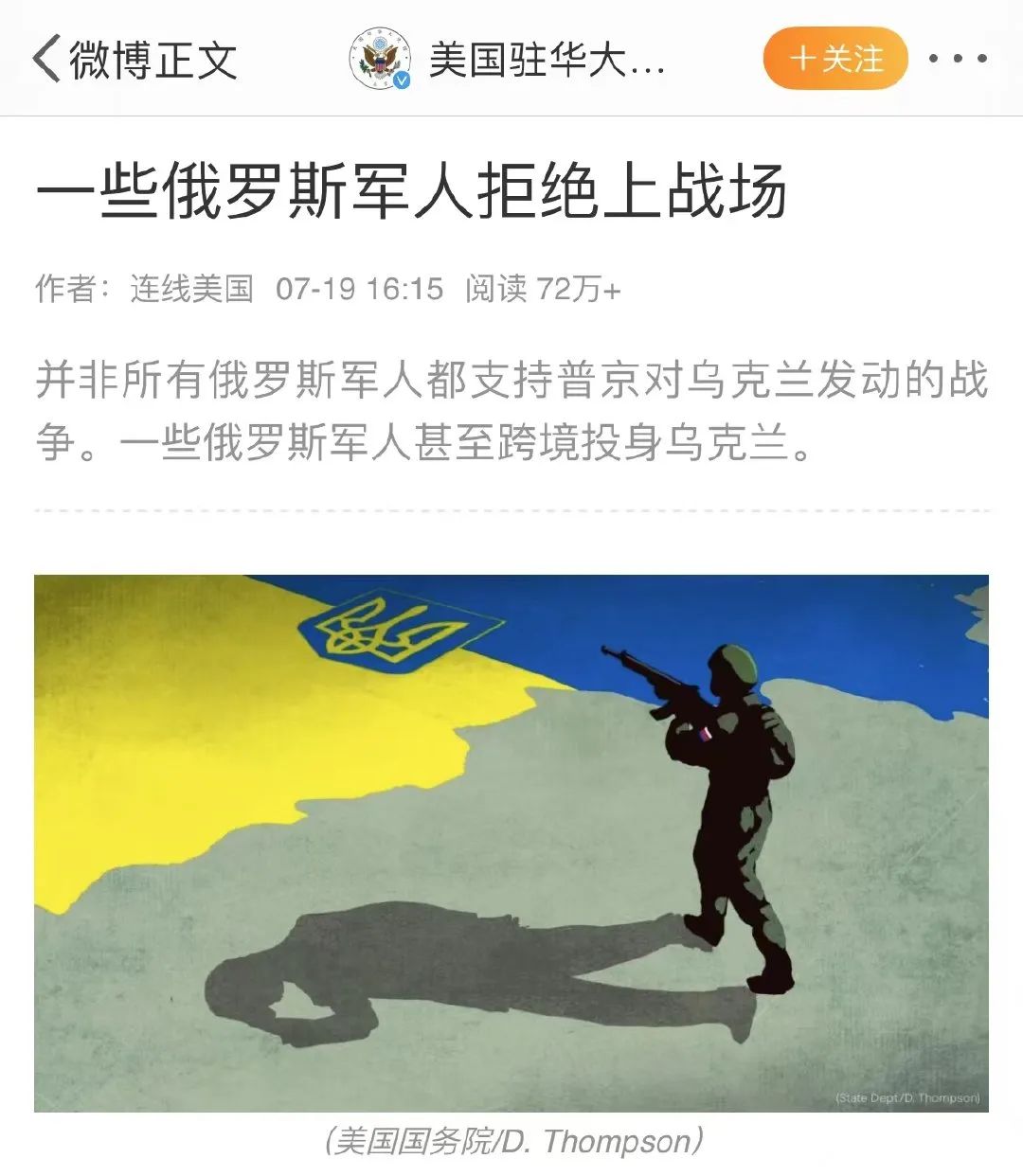Open the soldier illustration in the article
Screen dimensions: 1023x1176
click(511, 843)
